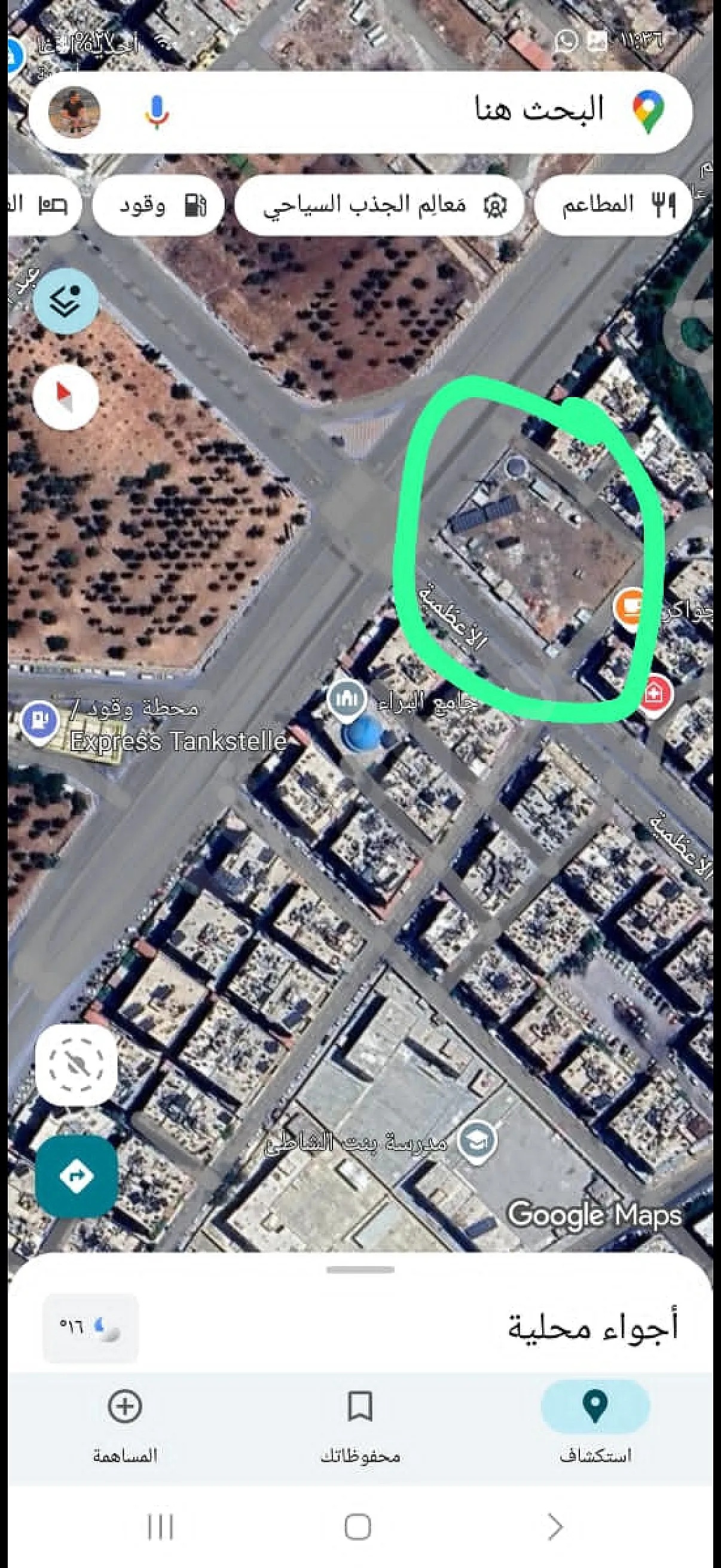Select the المطاعم restaurants chip

pos(615,205)
